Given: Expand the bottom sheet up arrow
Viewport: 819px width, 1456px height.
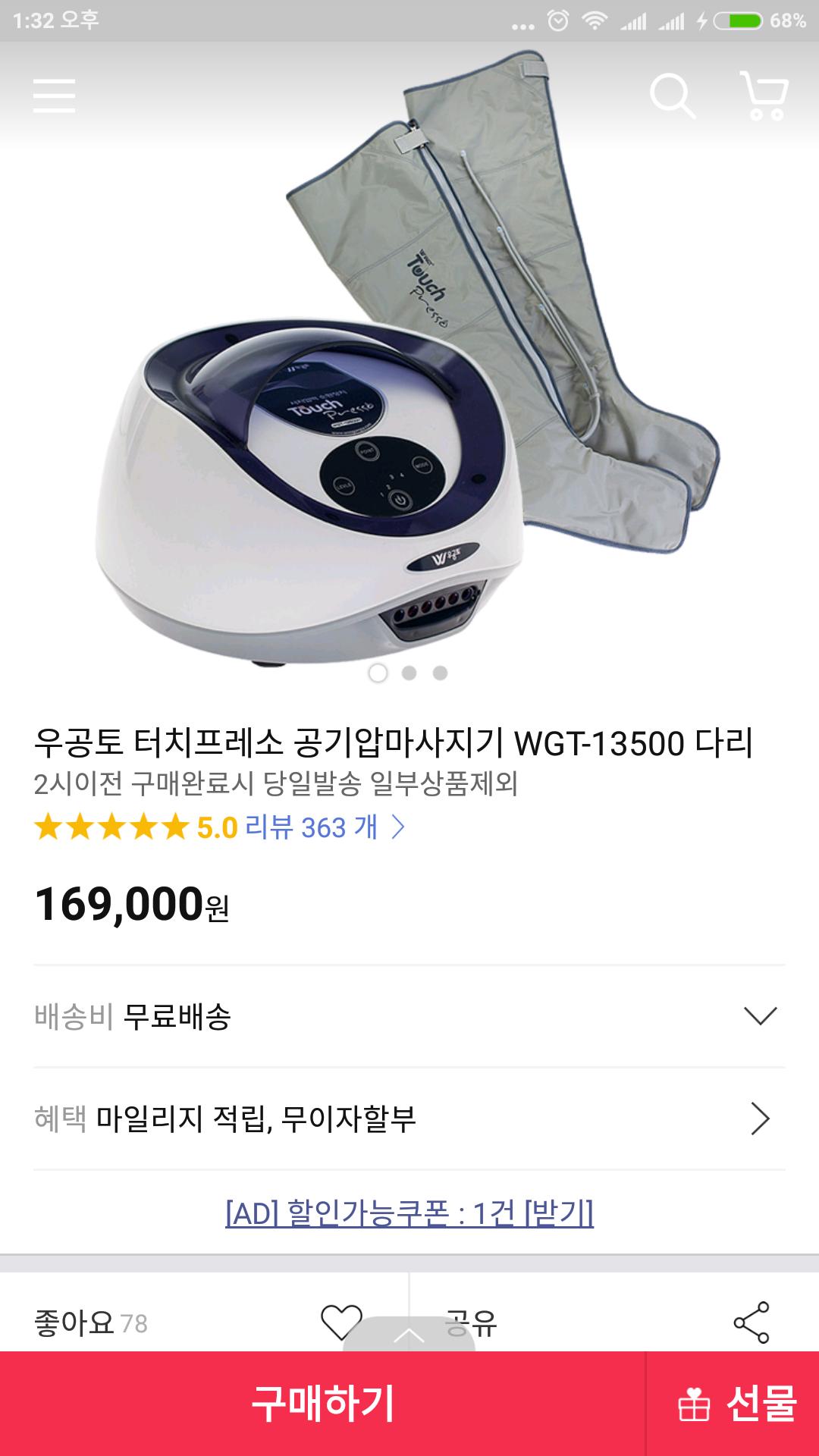Looking at the screenshot, I should pyautogui.click(x=409, y=1336).
